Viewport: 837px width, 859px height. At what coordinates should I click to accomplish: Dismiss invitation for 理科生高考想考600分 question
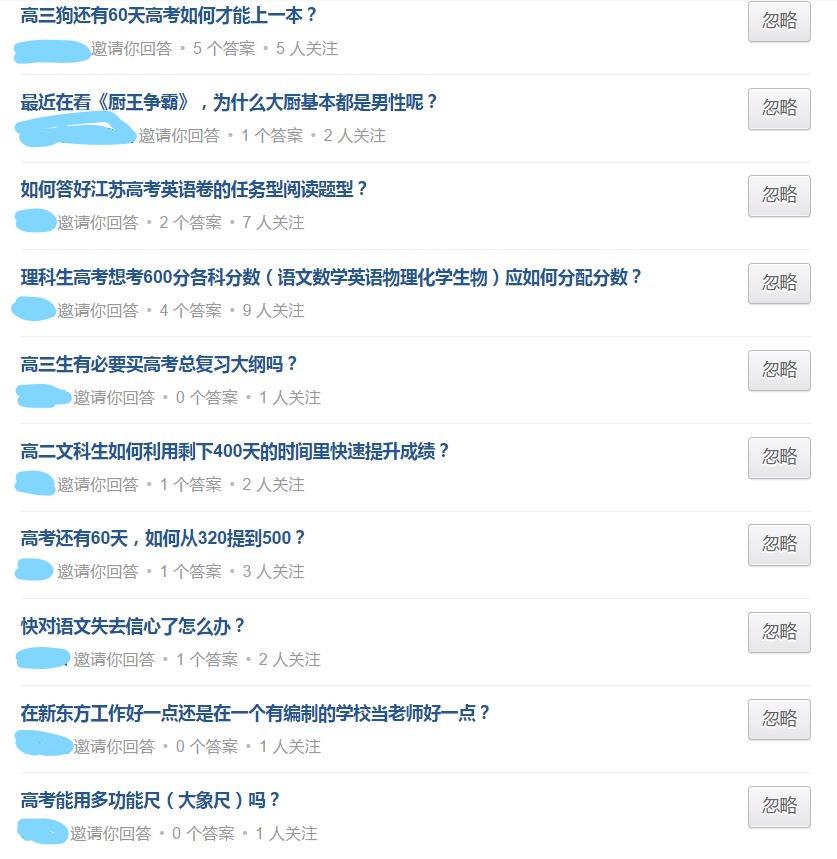point(779,283)
